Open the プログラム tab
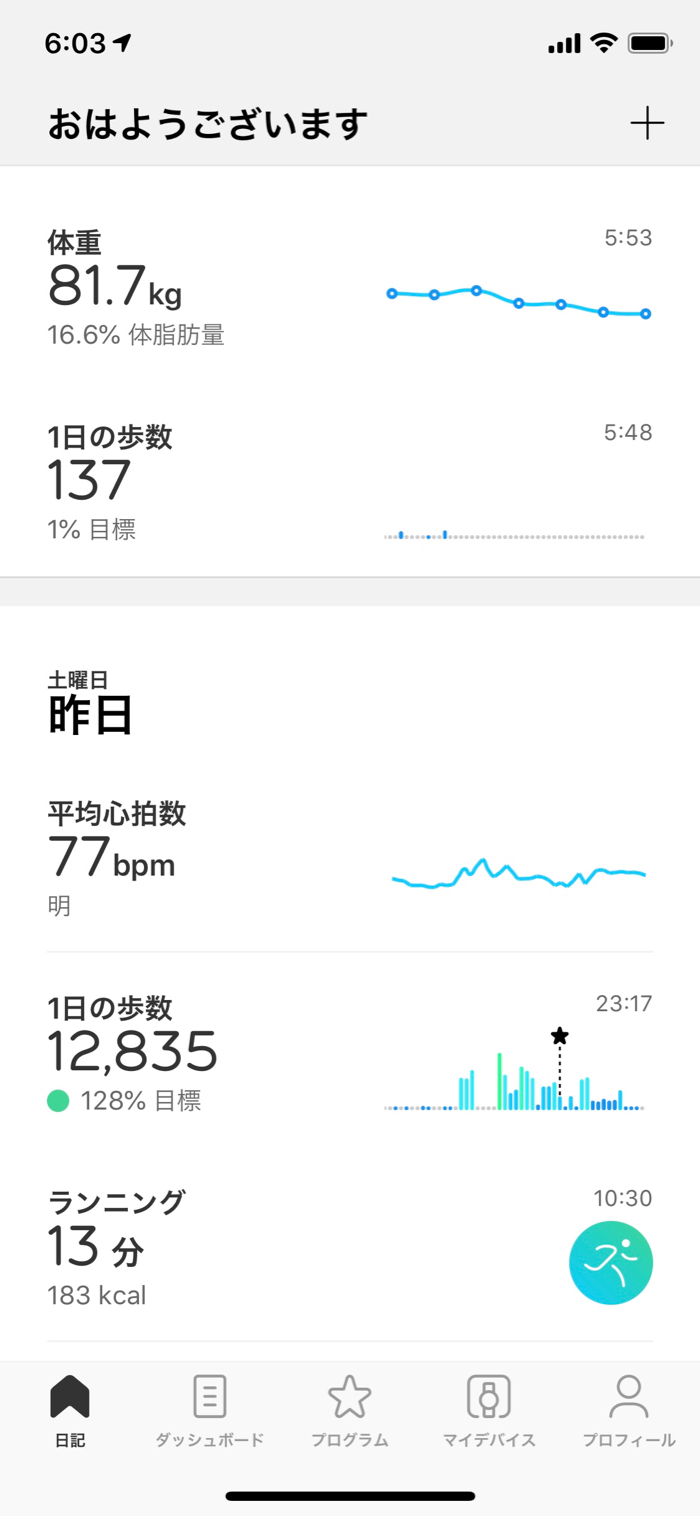Image resolution: width=700 pixels, height=1516 pixels. point(349,1410)
